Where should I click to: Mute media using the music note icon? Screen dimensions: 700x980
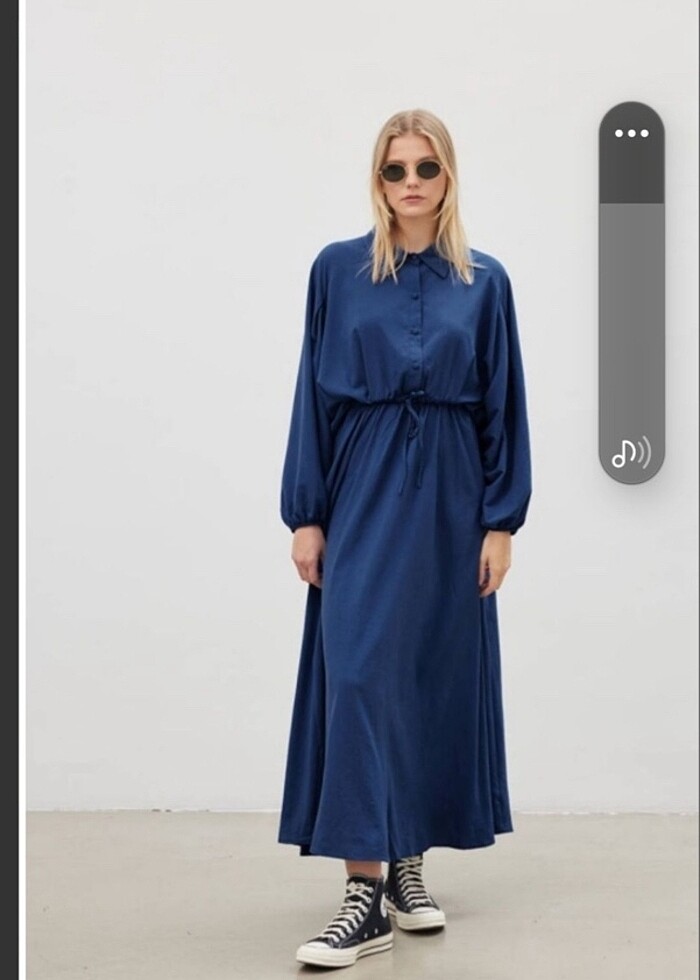click(x=630, y=453)
